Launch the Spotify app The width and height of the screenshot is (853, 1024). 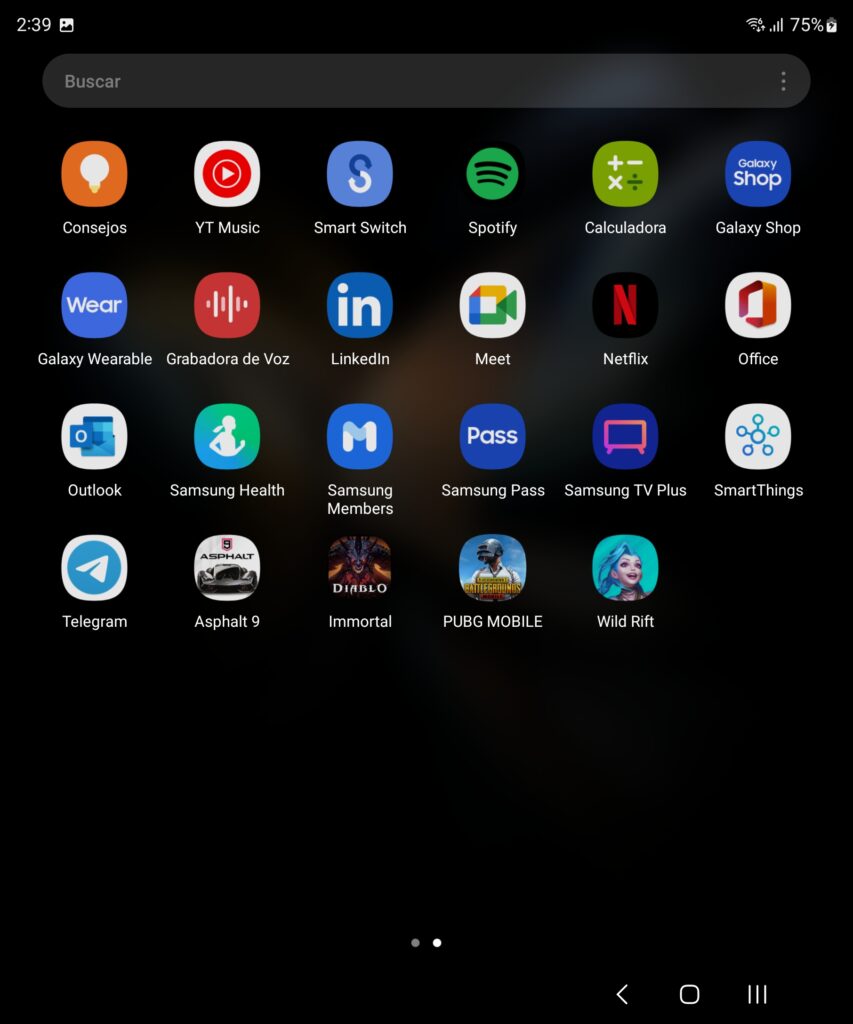[x=492, y=174]
